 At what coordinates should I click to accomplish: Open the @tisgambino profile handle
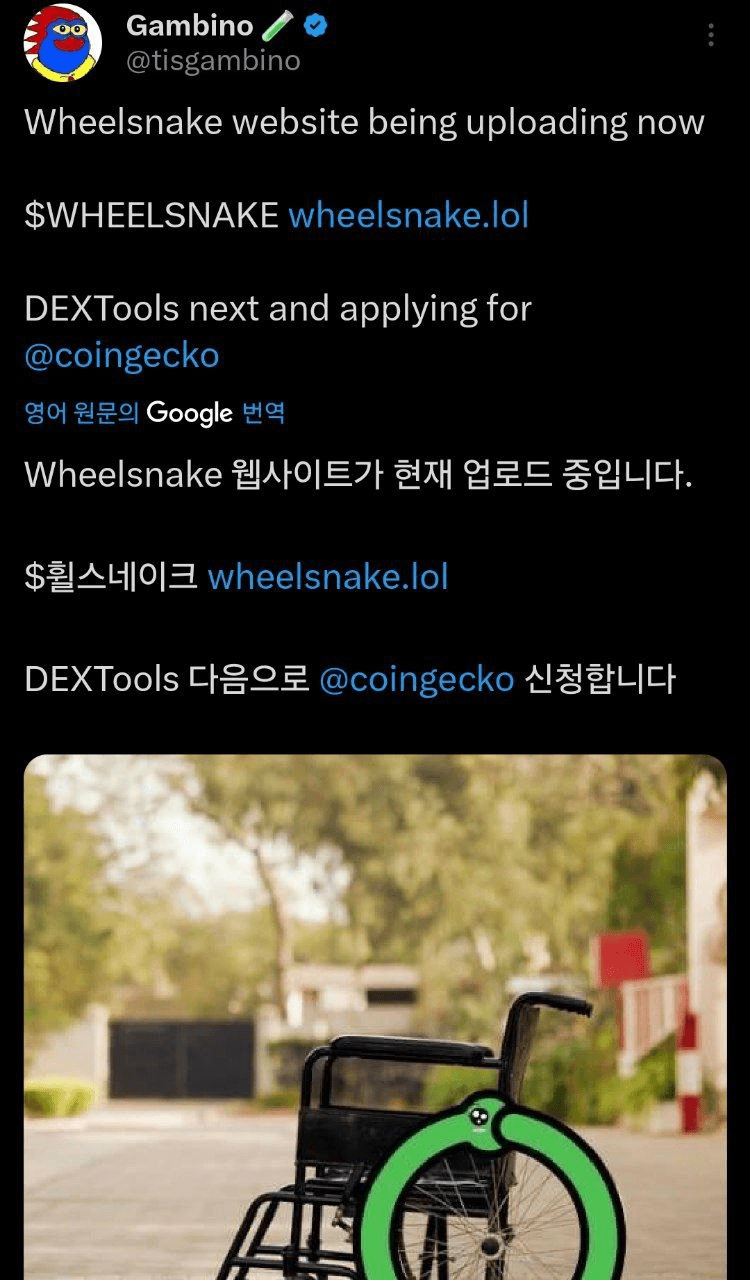(x=213, y=61)
